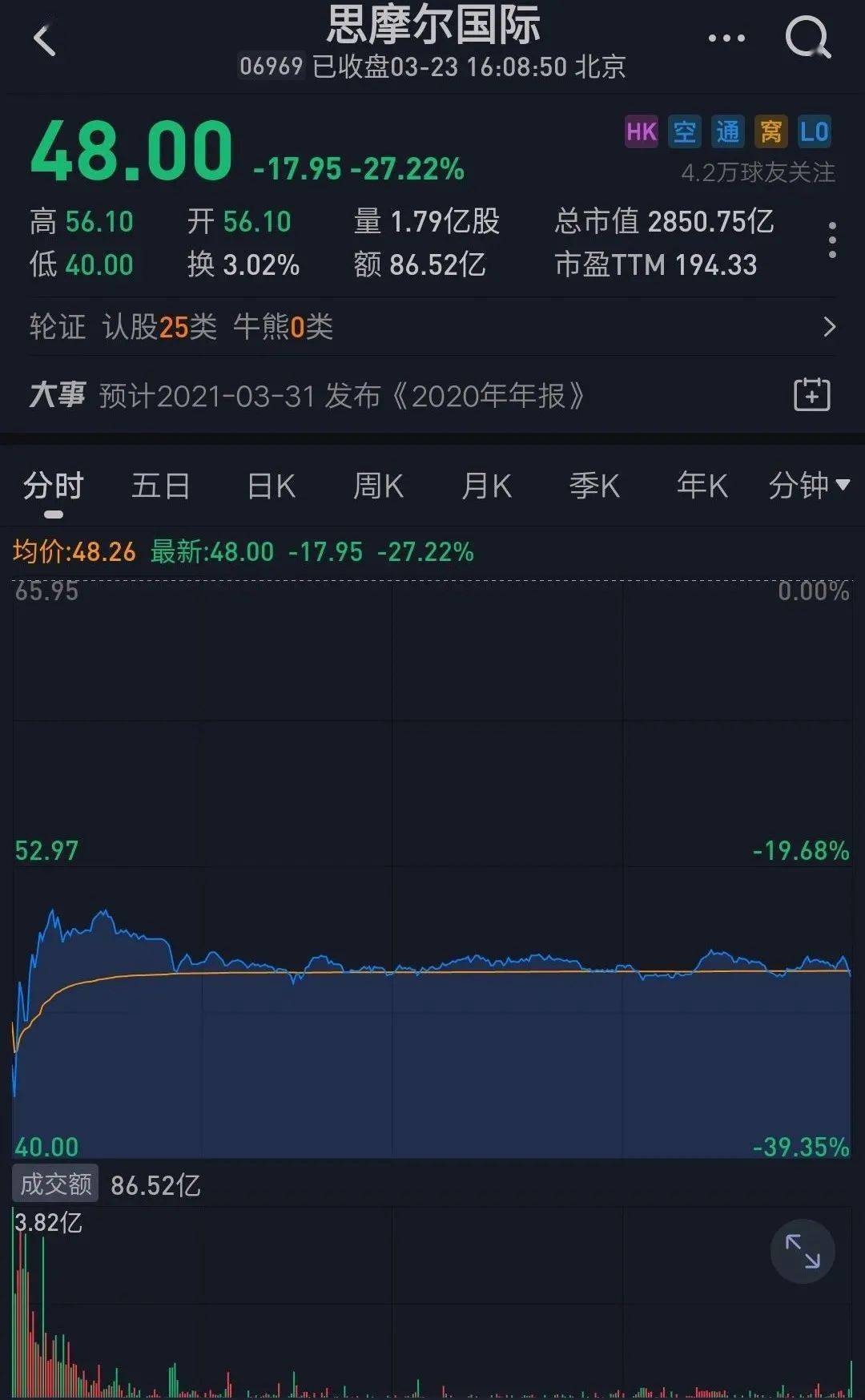
Task: Switch to the 年K chart tab
Action: (x=702, y=486)
